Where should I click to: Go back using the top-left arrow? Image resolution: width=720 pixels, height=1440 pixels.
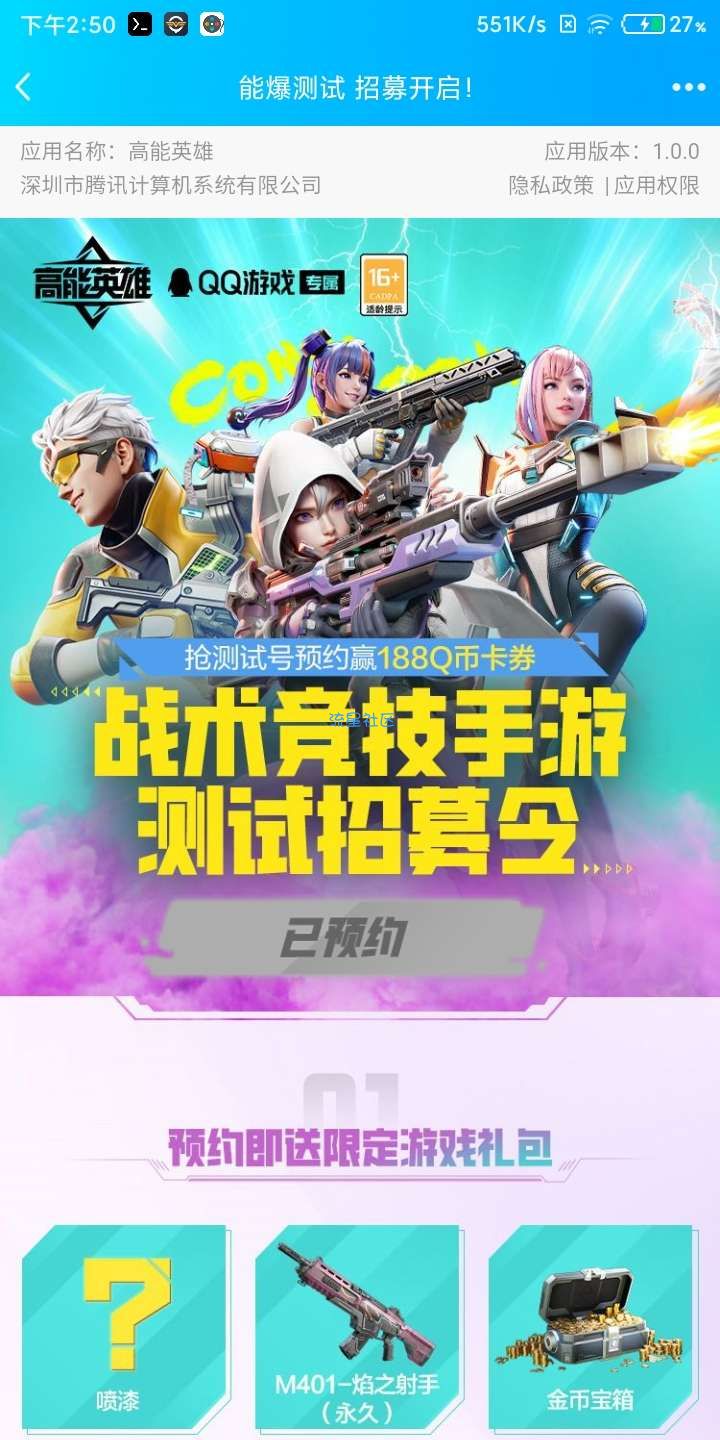(24, 88)
